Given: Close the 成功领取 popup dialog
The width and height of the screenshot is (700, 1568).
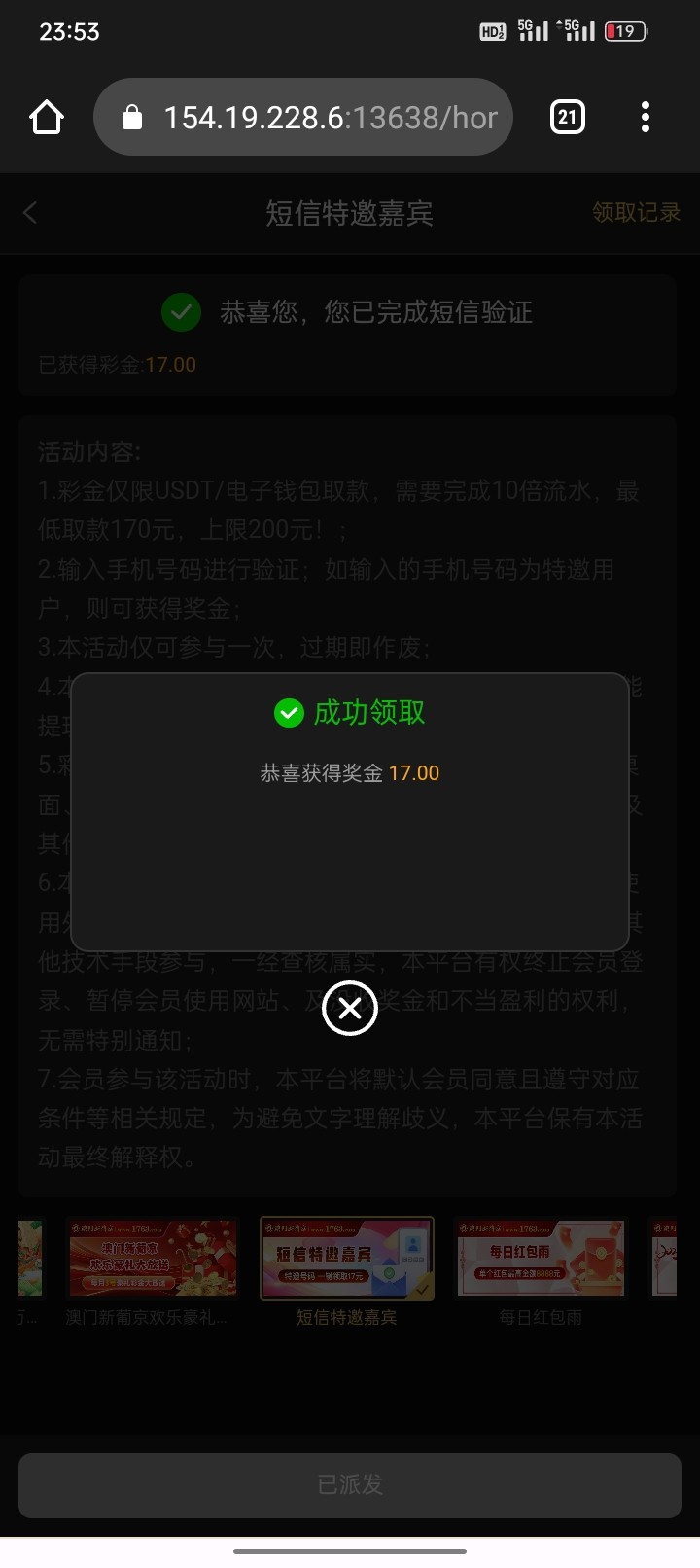Looking at the screenshot, I should pos(350,1009).
